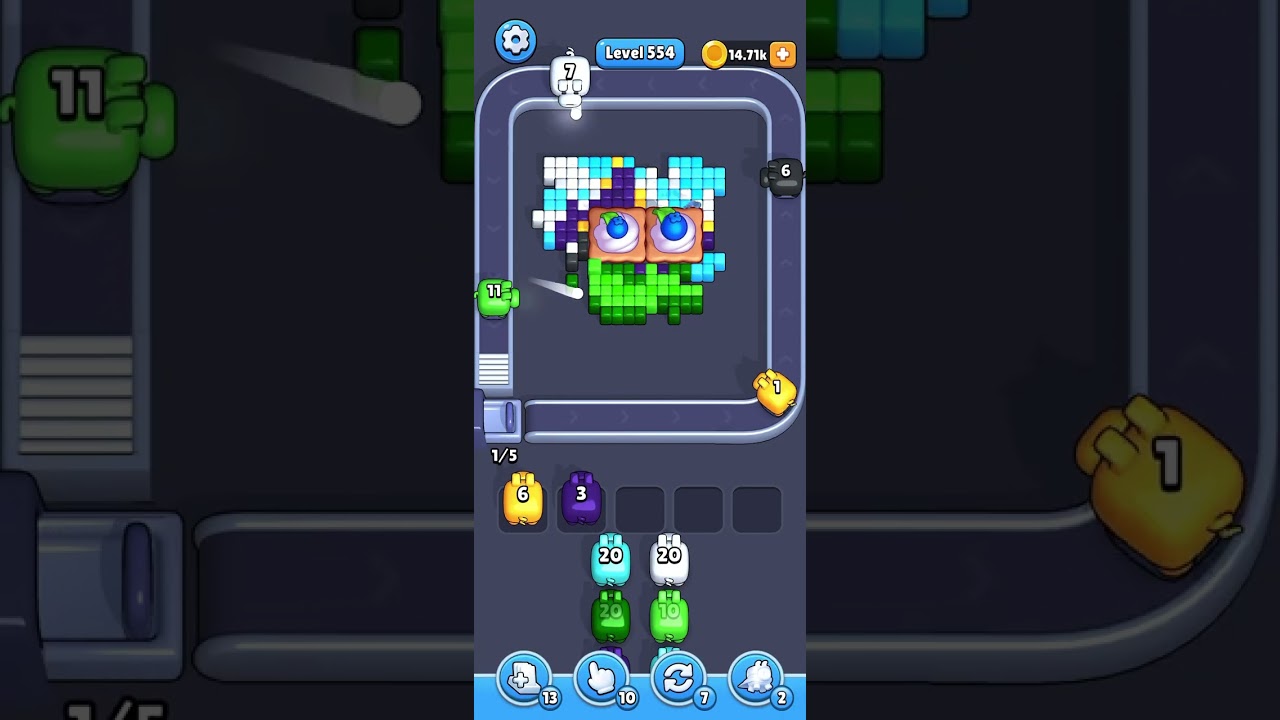Use the add-slot booster with 13 left
The image size is (1280, 720).
click(524, 679)
